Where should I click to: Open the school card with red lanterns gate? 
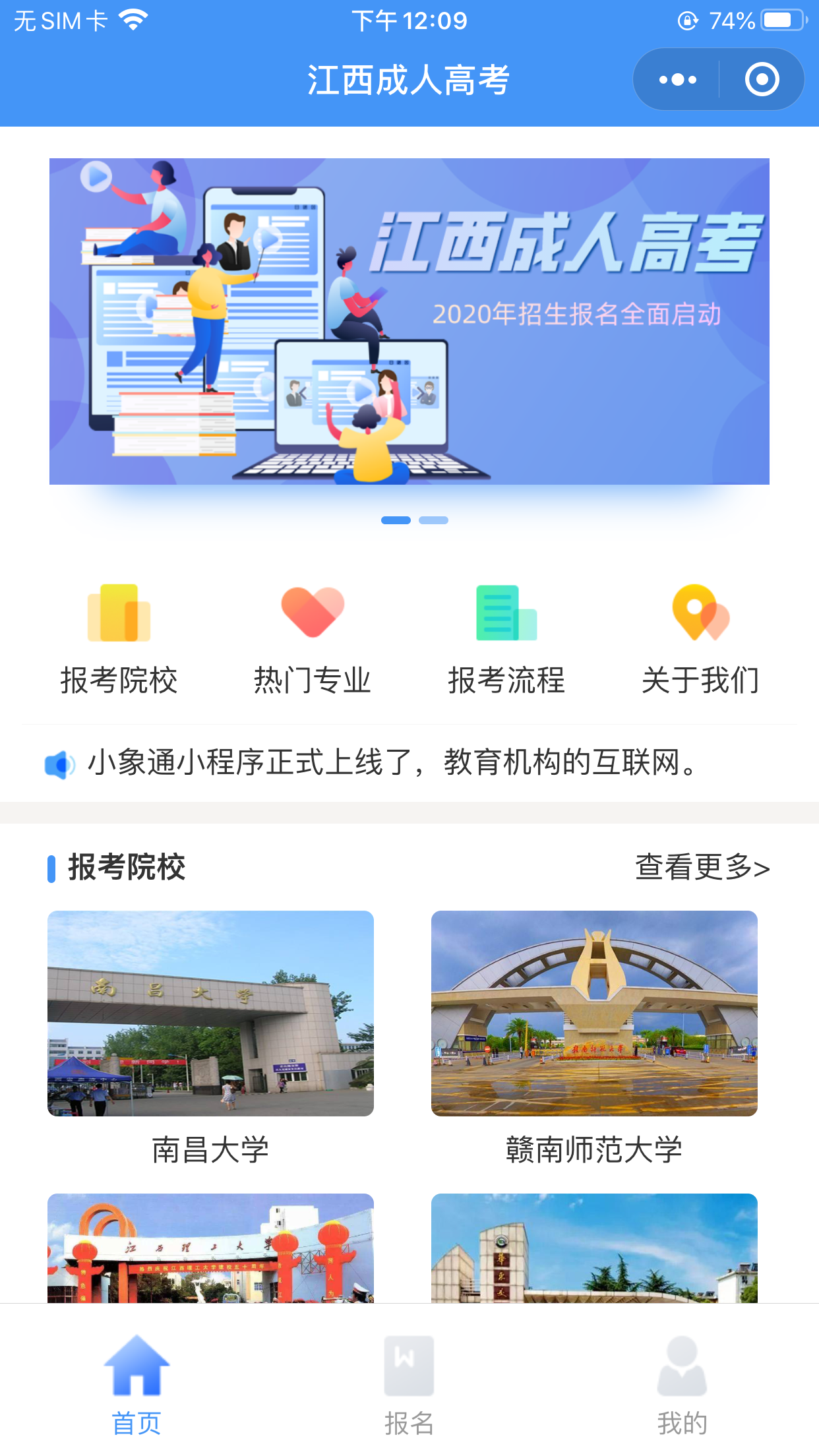(210, 1248)
